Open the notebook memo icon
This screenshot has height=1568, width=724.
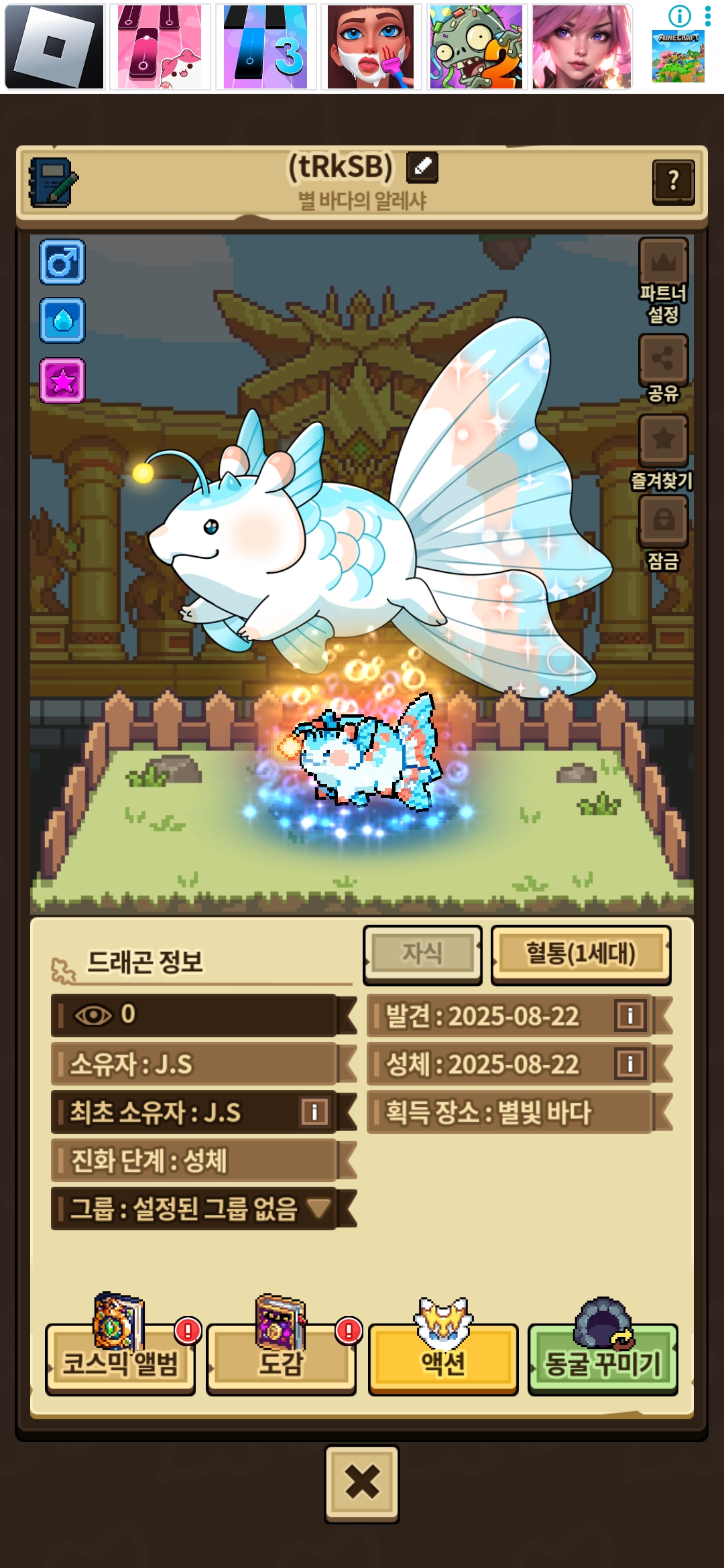pos(52,182)
